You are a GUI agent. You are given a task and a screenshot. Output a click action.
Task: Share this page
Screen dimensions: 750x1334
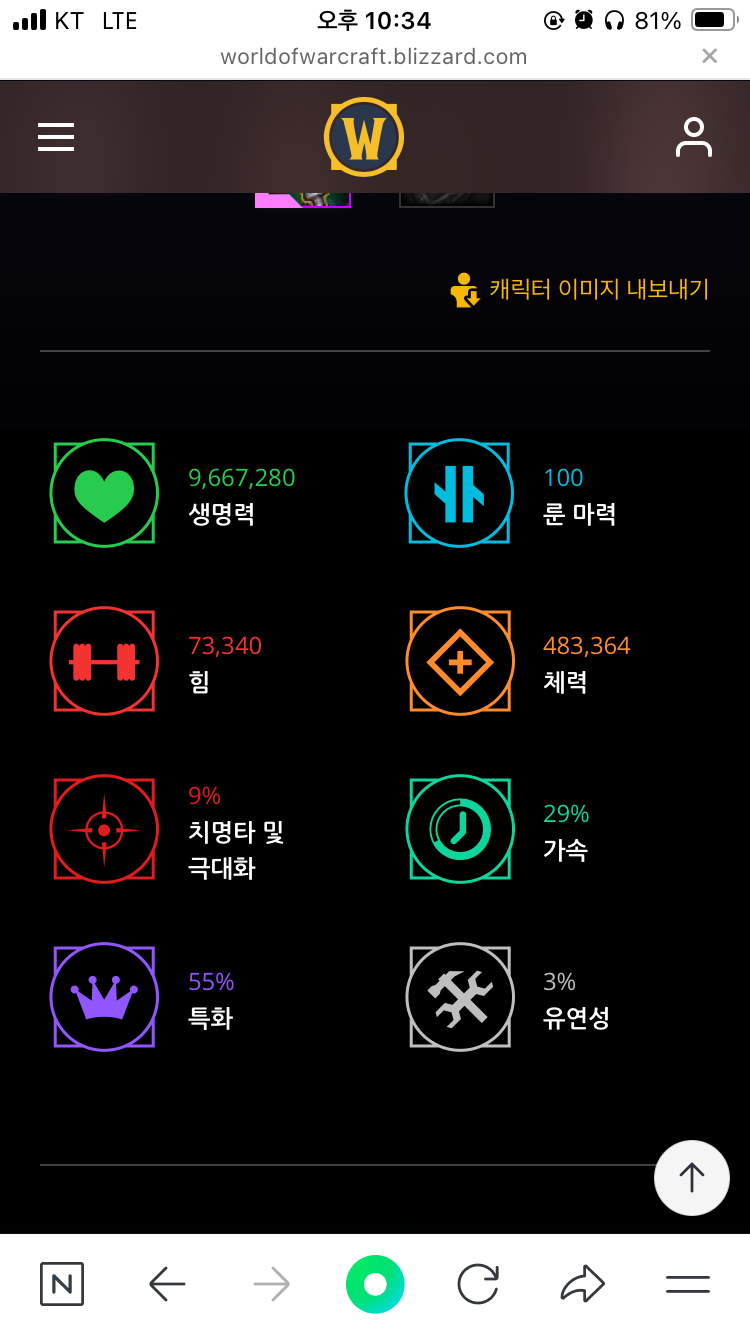pyautogui.click(x=582, y=1284)
